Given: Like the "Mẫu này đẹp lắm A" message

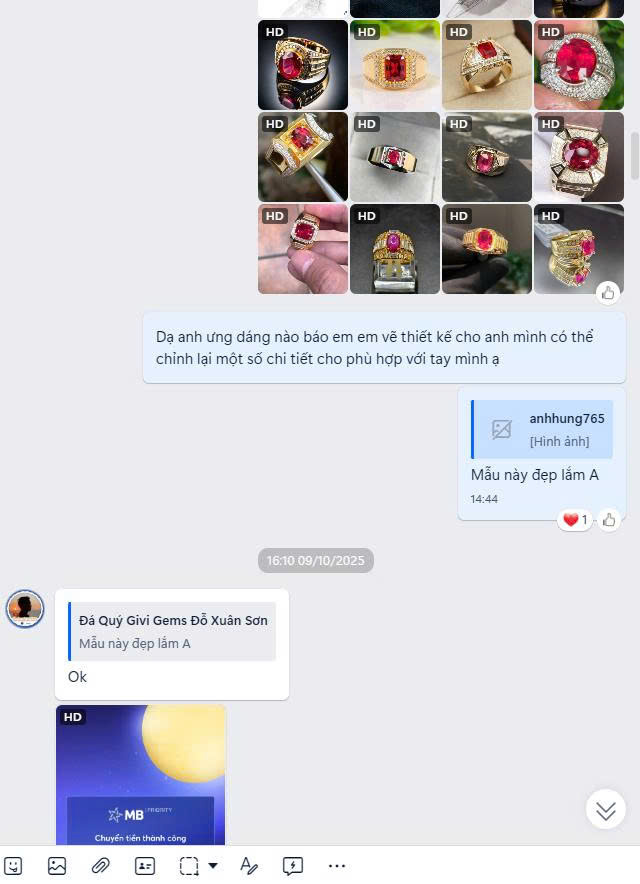Looking at the screenshot, I should [x=609, y=520].
